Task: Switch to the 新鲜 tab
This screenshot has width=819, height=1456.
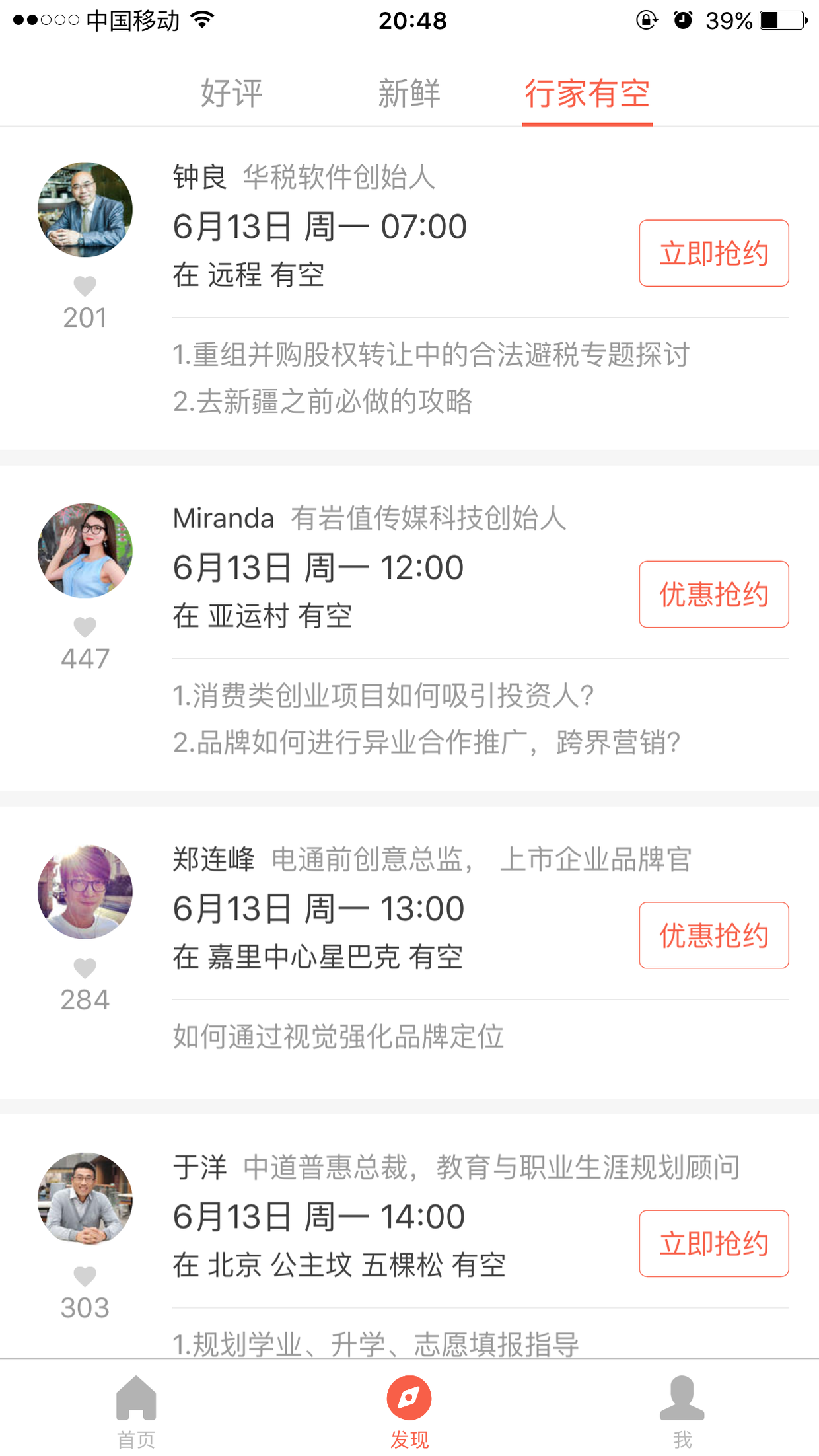Action: pyautogui.click(x=409, y=93)
